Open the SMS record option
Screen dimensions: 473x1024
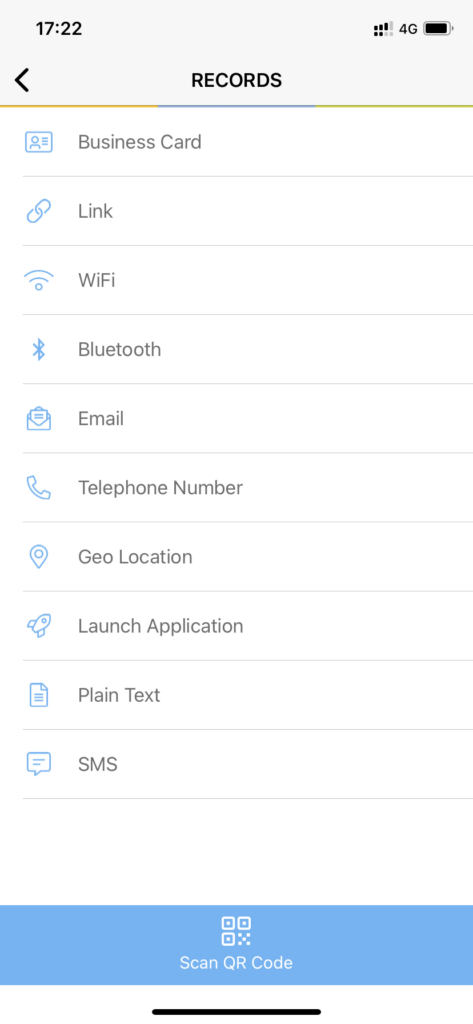click(x=236, y=764)
